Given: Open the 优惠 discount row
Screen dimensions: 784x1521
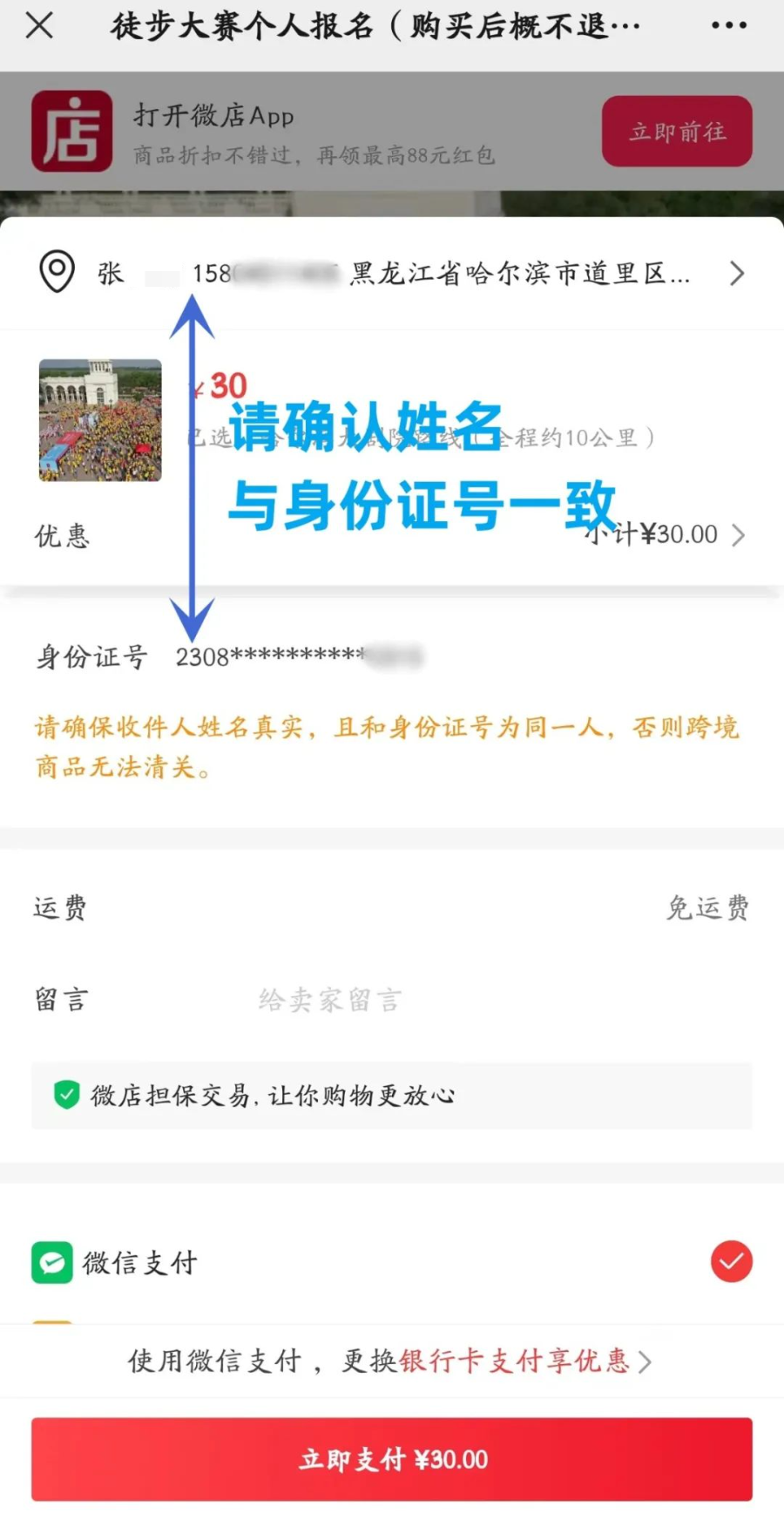Looking at the screenshot, I should [x=392, y=534].
